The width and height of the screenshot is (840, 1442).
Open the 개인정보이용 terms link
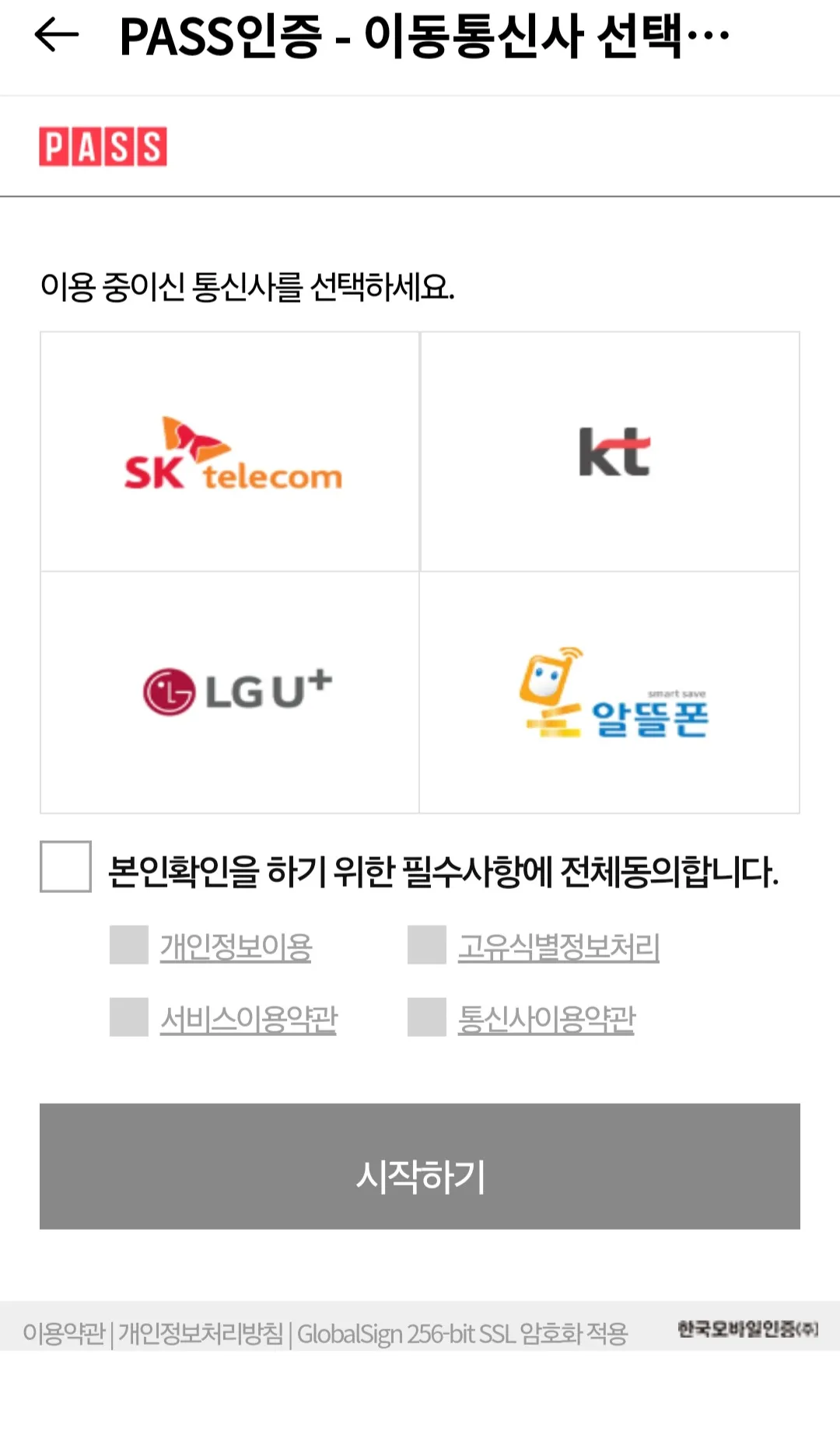235,946
